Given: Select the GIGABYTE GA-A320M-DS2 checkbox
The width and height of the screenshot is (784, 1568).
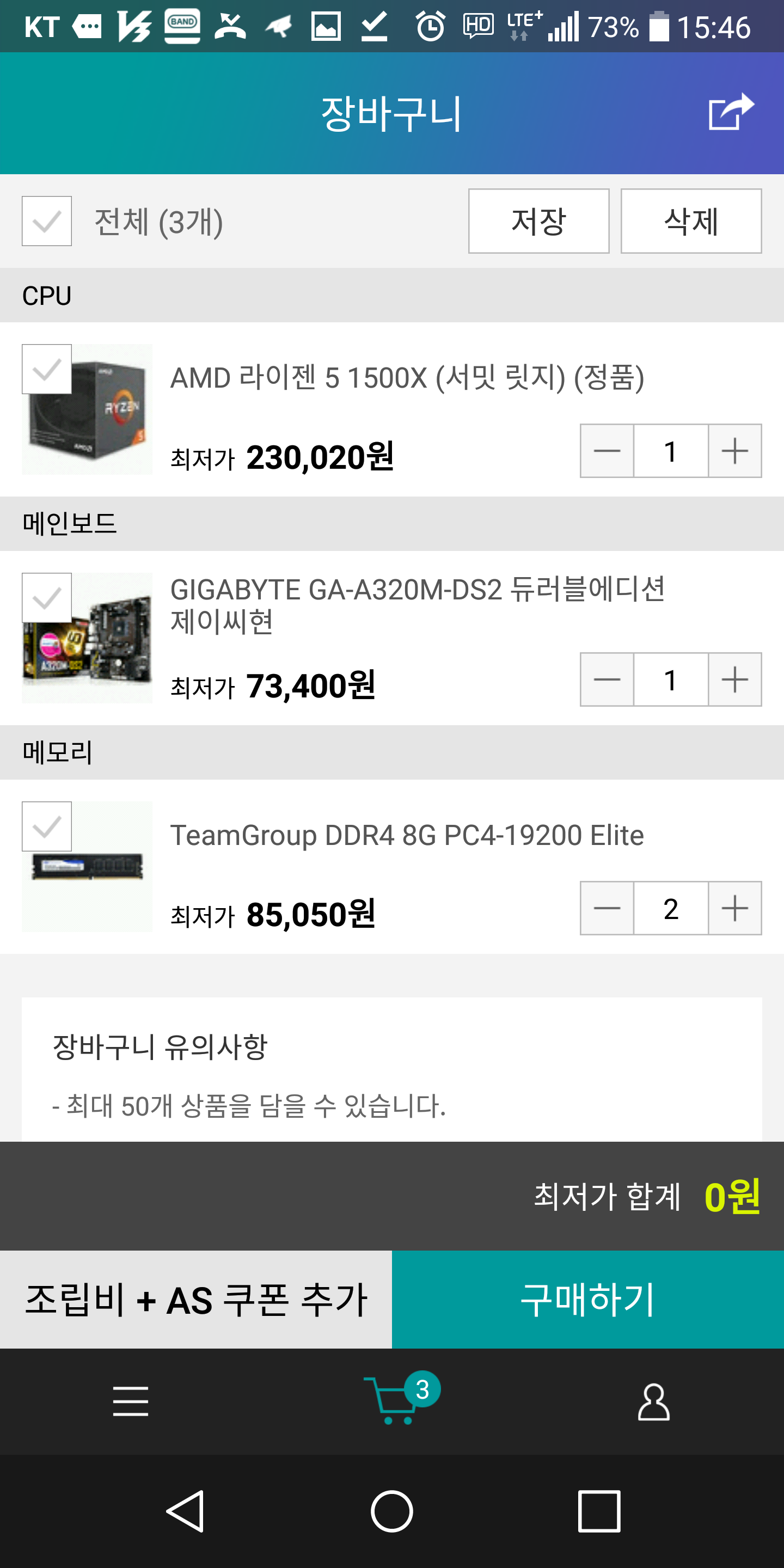Looking at the screenshot, I should click(x=47, y=598).
